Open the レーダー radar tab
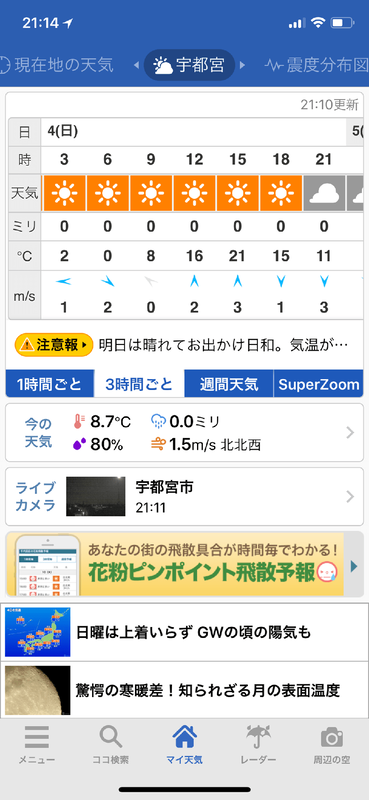 (x=258, y=745)
